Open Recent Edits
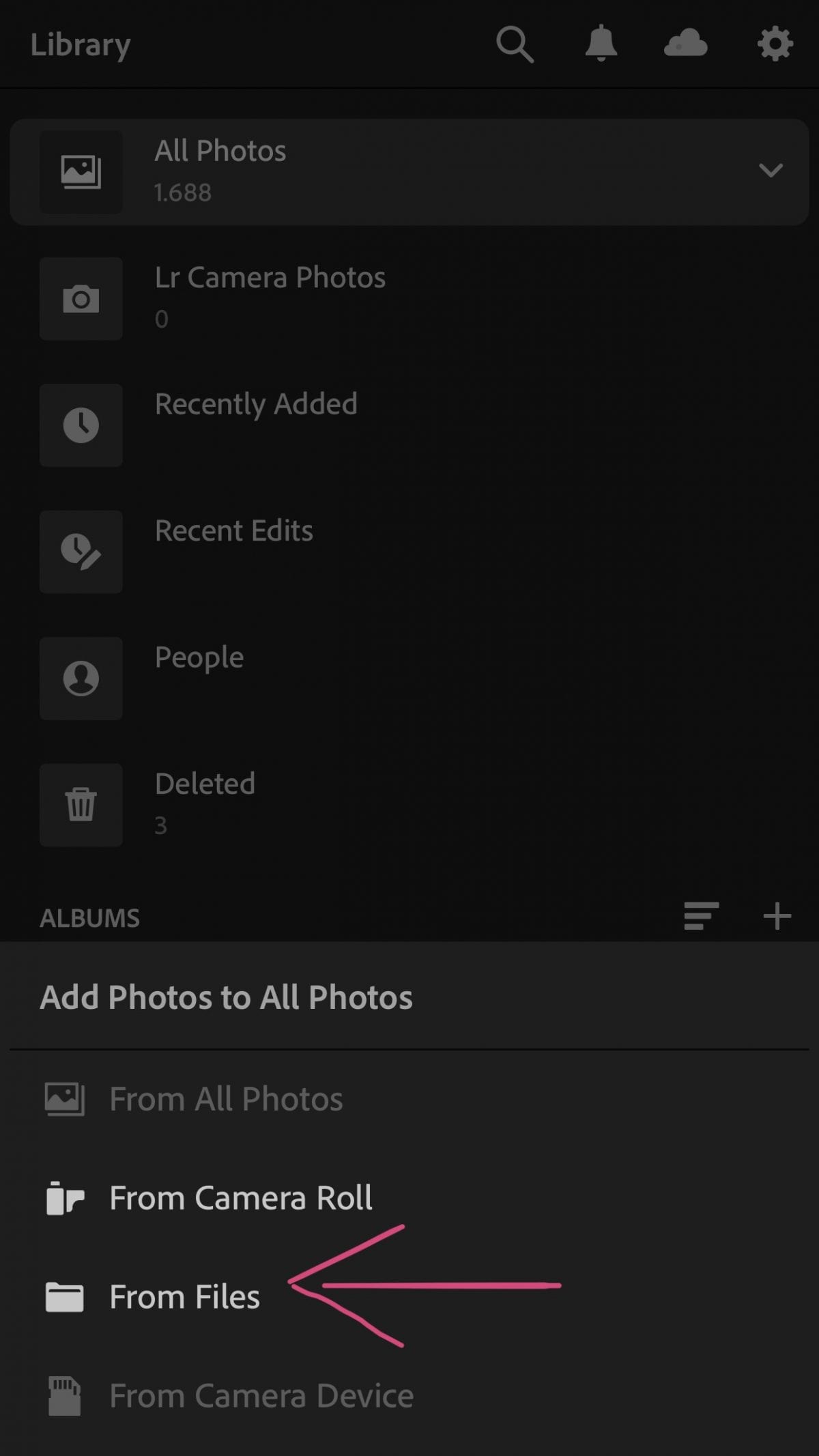The width and height of the screenshot is (819, 1456). click(x=233, y=532)
